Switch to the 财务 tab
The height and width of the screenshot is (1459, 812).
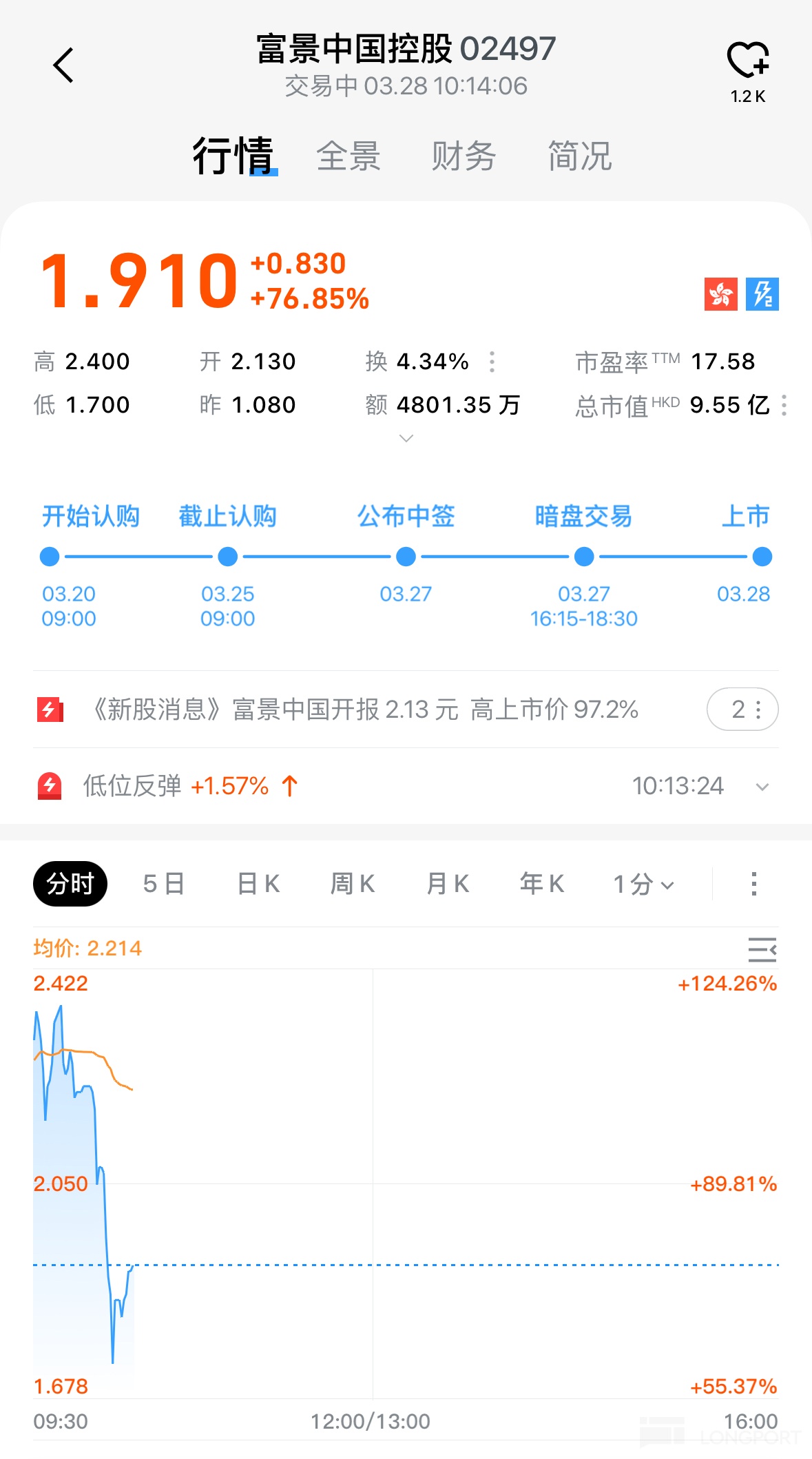[x=464, y=156]
